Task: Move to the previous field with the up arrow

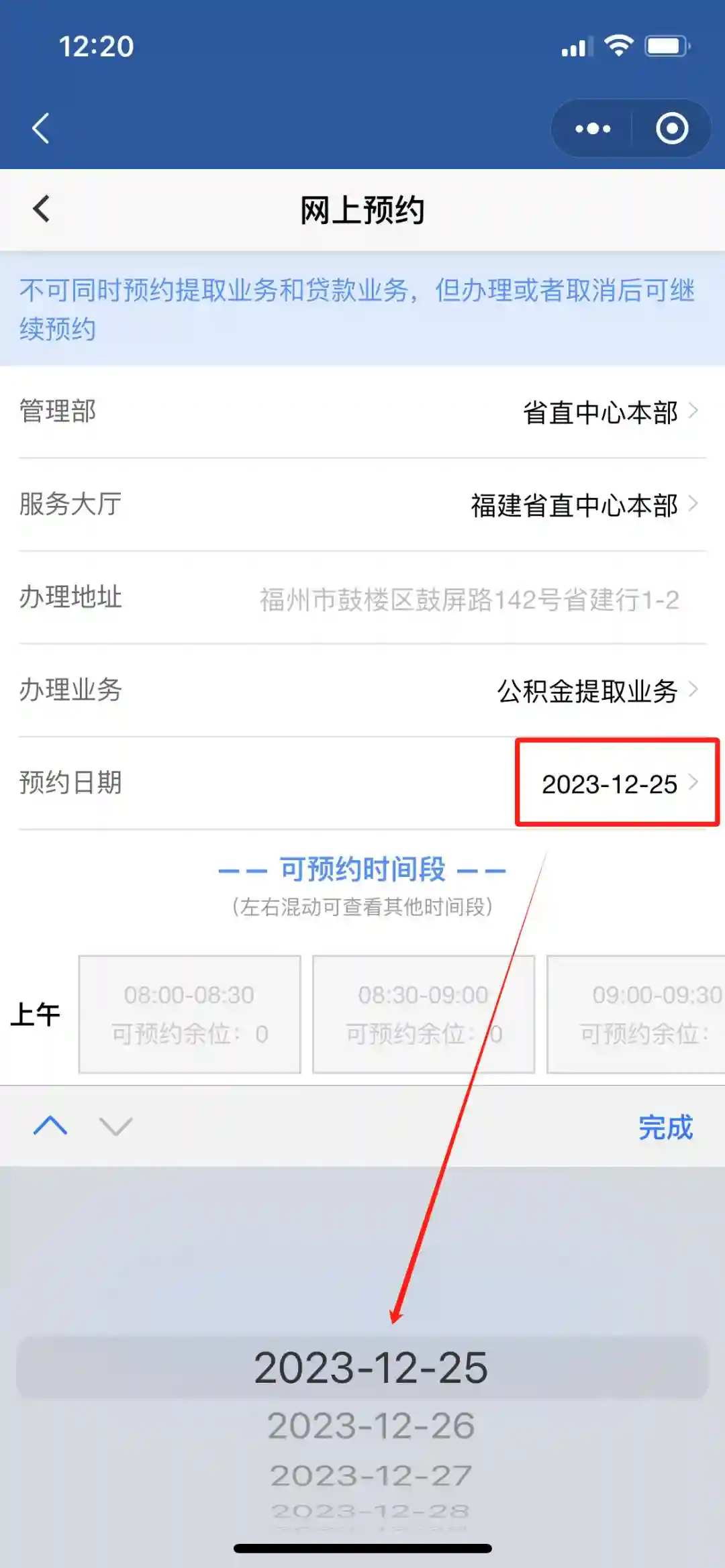Action: click(50, 1126)
